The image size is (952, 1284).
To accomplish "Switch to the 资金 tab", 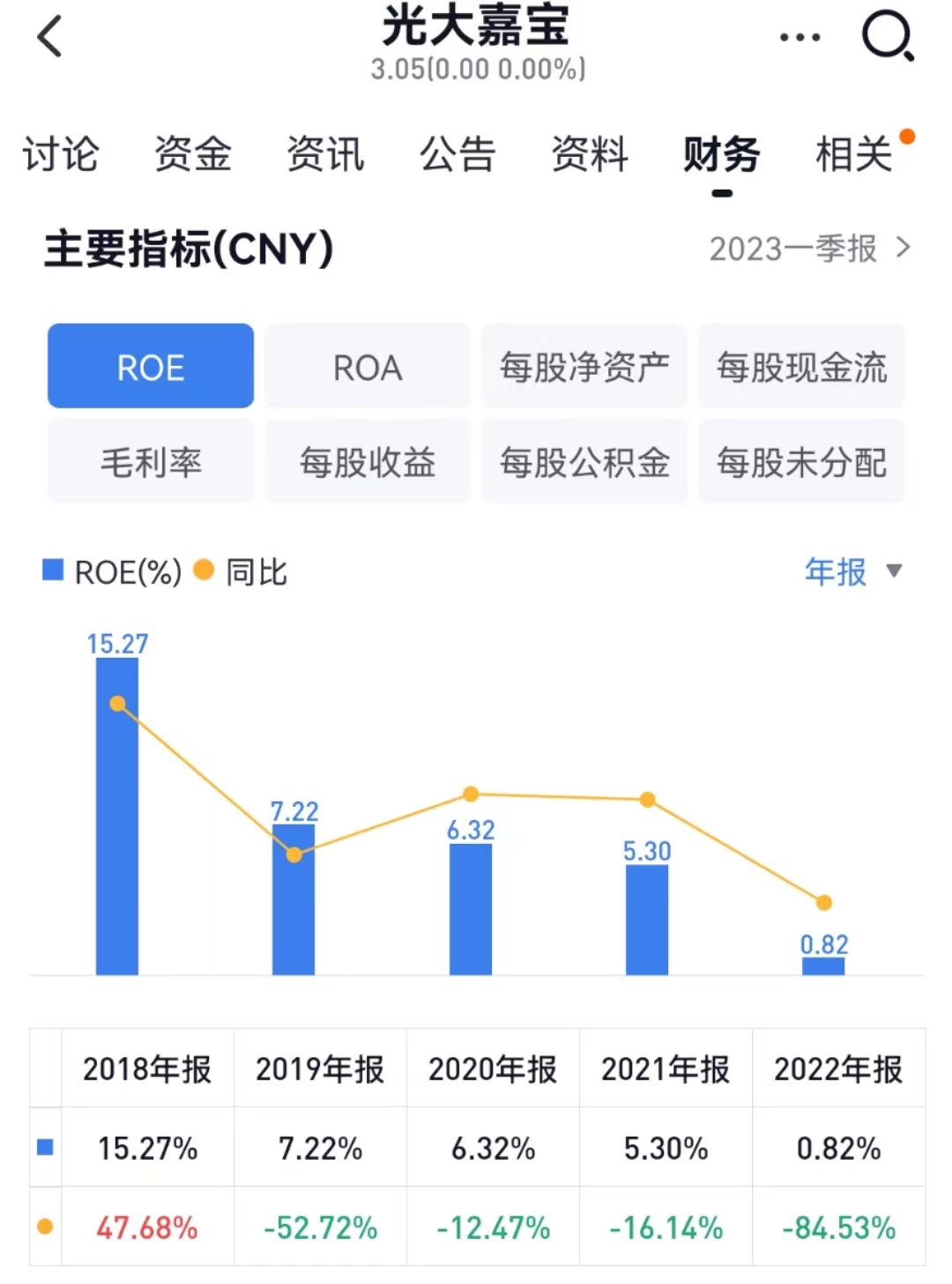I will 193,155.
